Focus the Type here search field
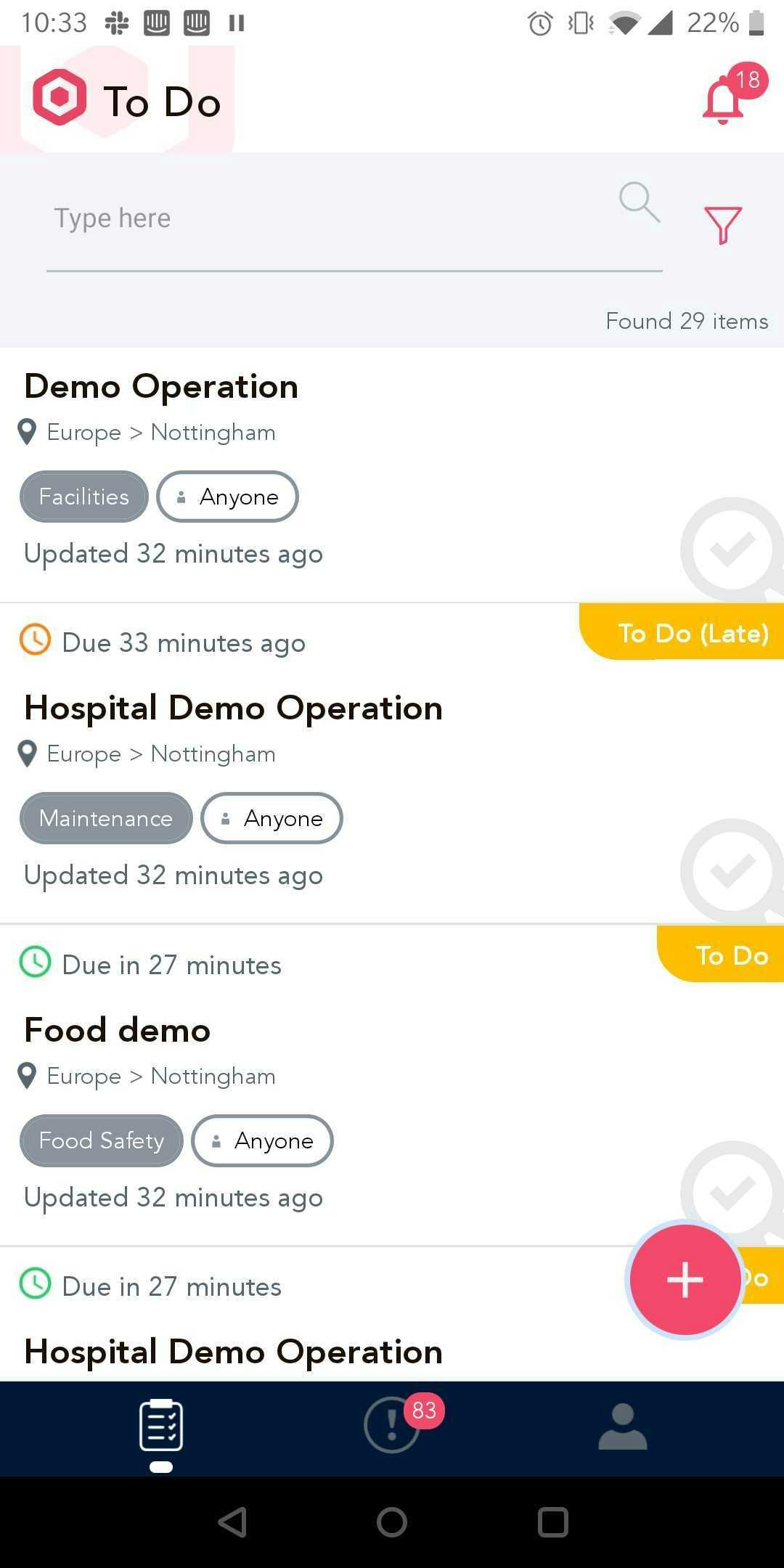Viewport: 784px width, 1568px height. (327, 219)
